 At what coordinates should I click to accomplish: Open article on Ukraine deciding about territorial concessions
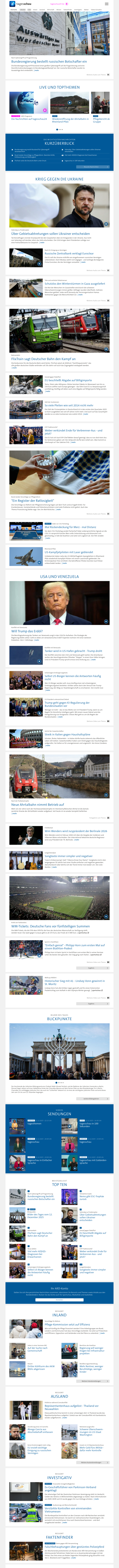tap(50, 233)
